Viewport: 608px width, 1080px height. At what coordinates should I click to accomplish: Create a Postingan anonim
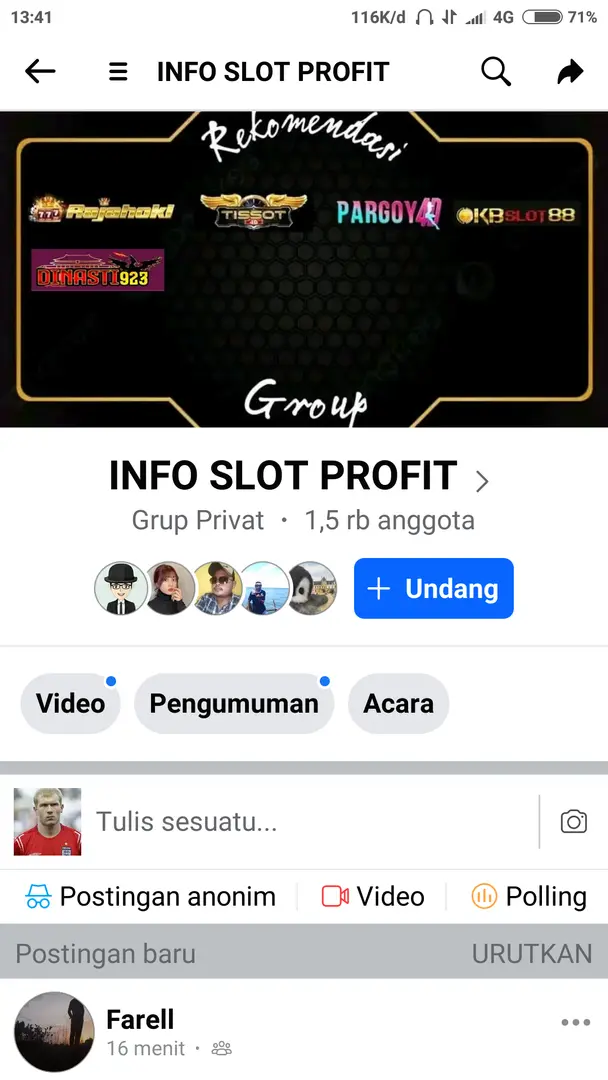[x=151, y=896]
